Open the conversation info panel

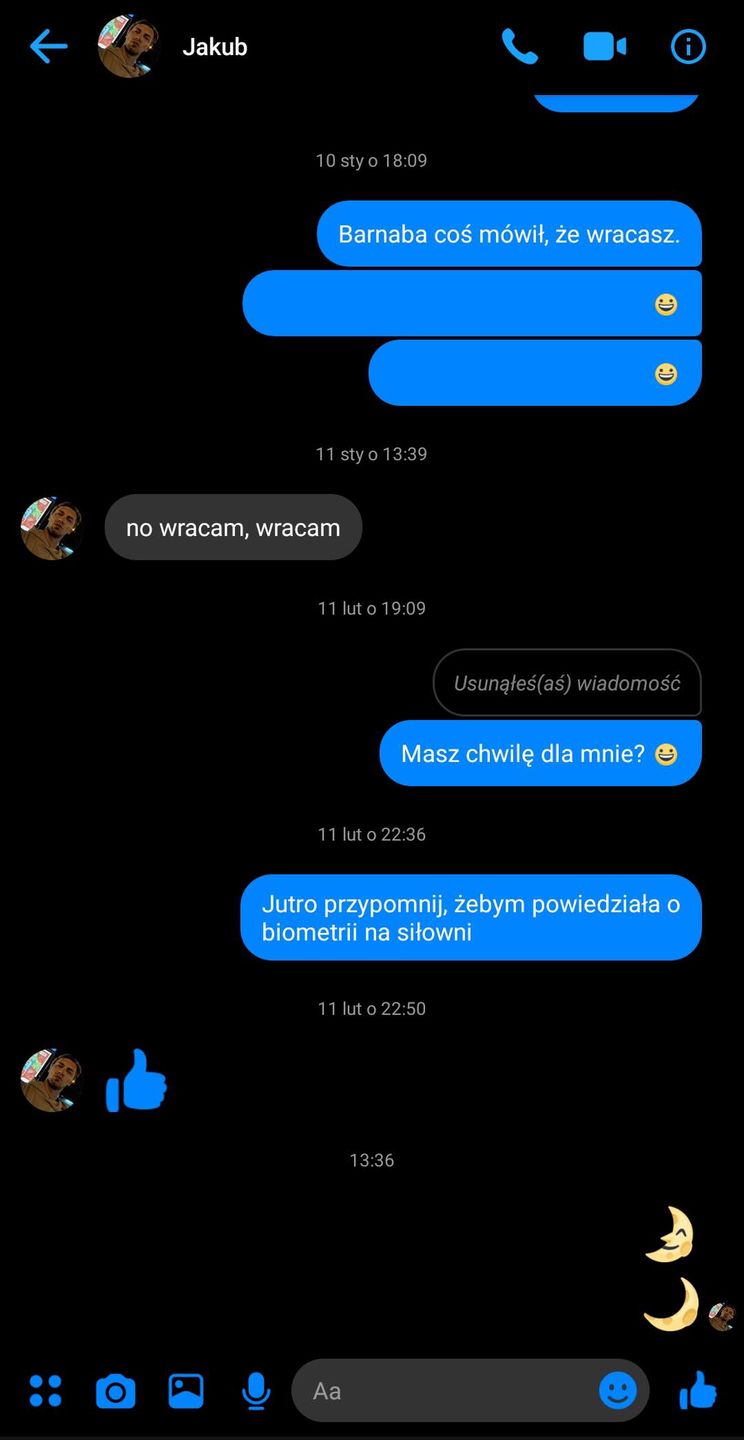[688, 46]
